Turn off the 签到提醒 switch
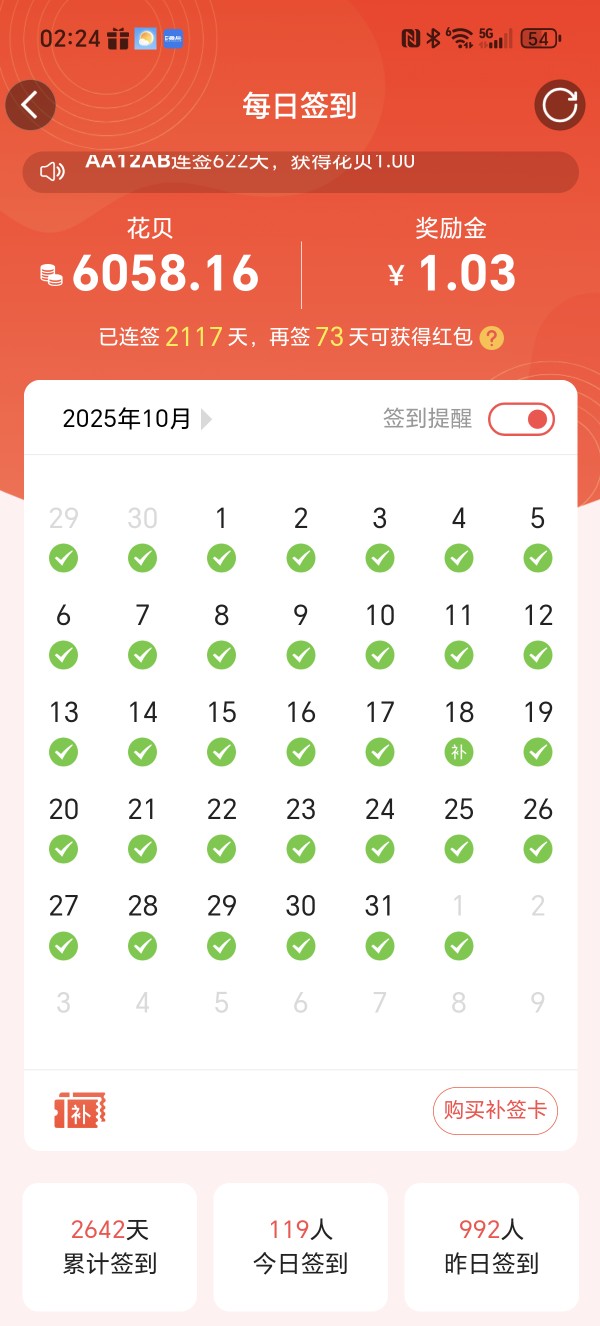600x1326 pixels. 521,419
